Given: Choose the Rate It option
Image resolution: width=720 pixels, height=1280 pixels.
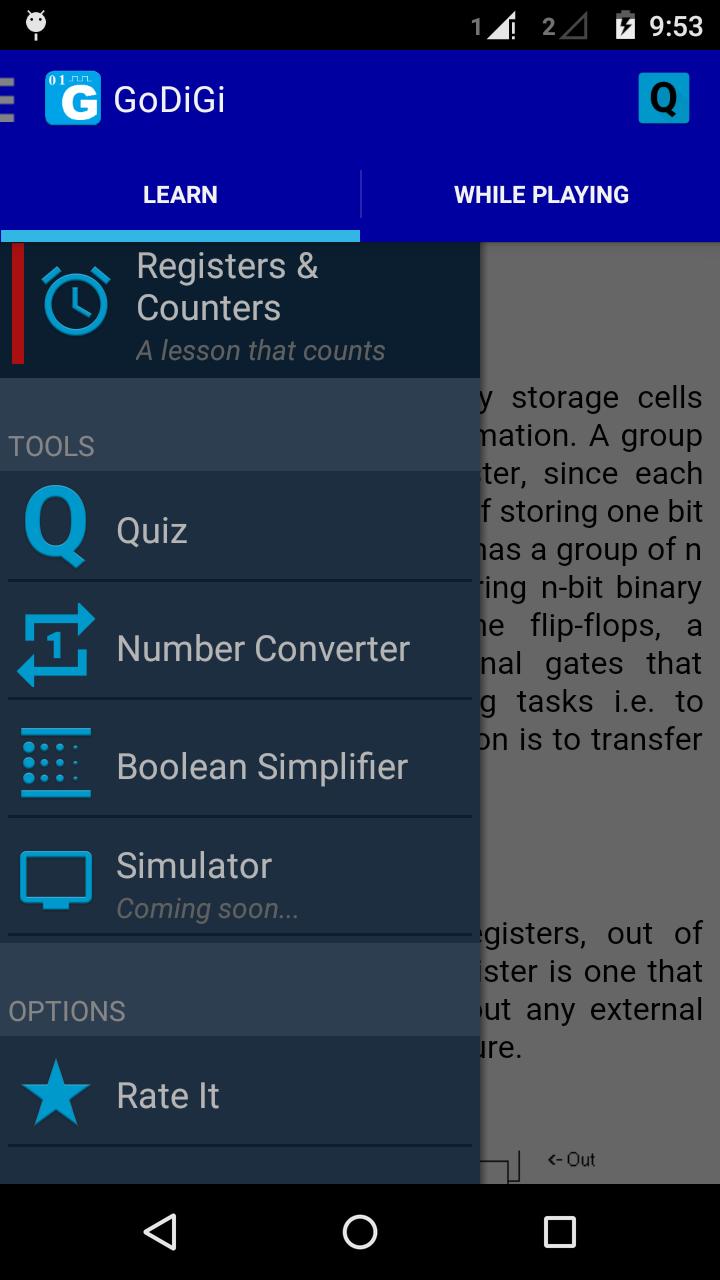Looking at the screenshot, I should pyautogui.click(x=240, y=1095).
